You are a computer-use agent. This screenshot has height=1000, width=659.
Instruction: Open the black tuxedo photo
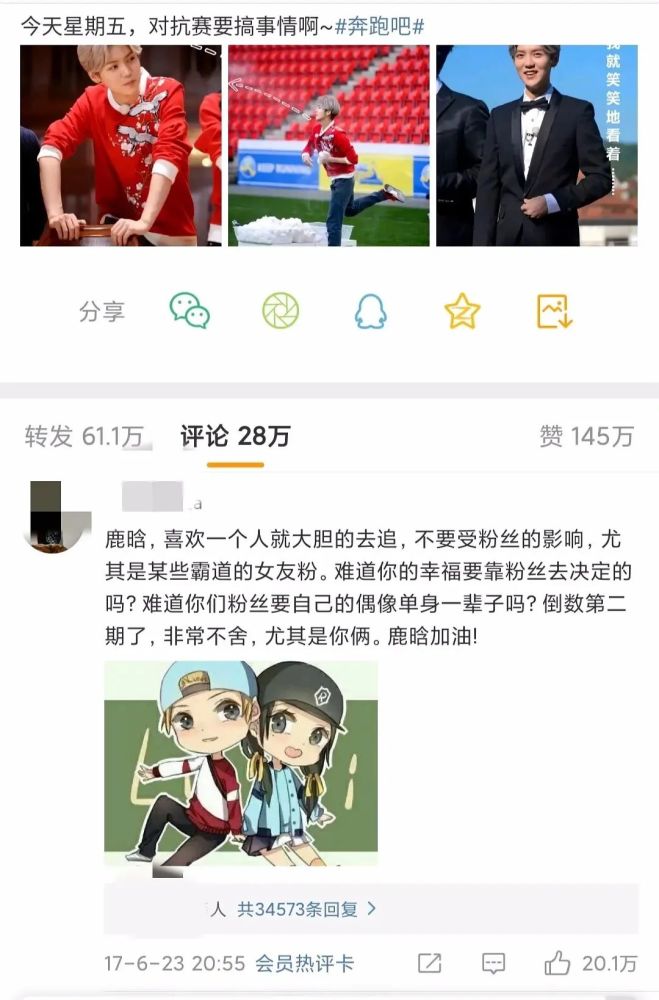click(536, 145)
